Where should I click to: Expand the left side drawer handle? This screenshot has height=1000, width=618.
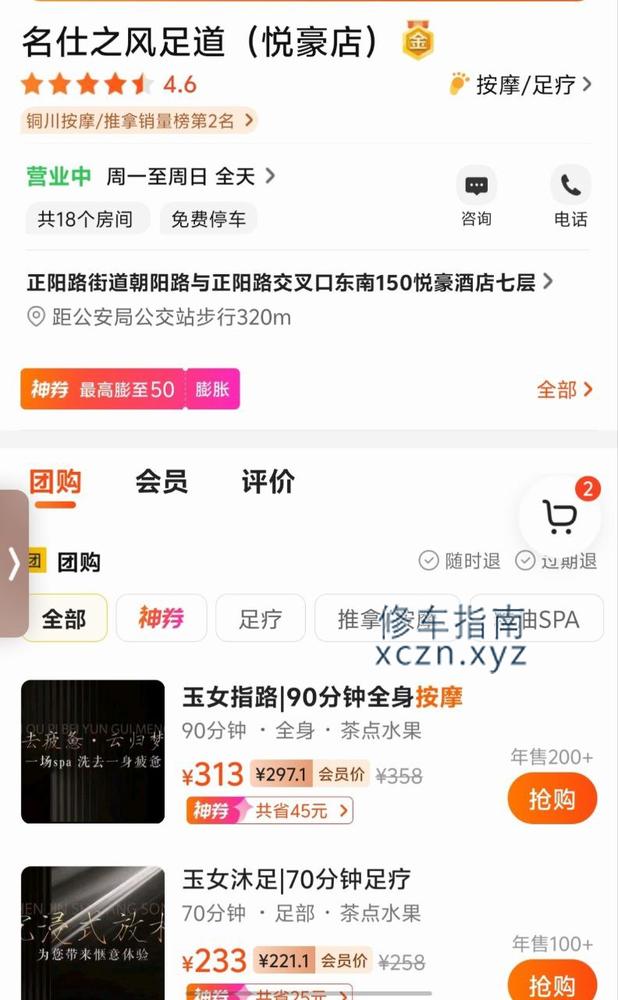click(13, 563)
